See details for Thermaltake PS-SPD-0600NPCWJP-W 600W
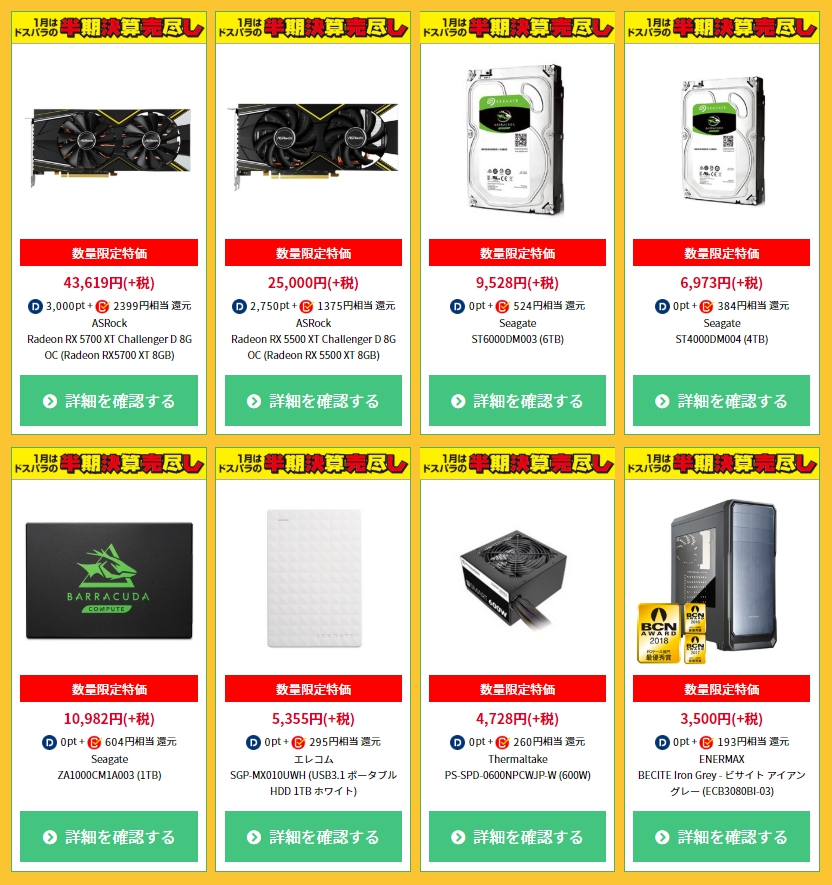This screenshot has height=885, width=832. click(x=517, y=837)
